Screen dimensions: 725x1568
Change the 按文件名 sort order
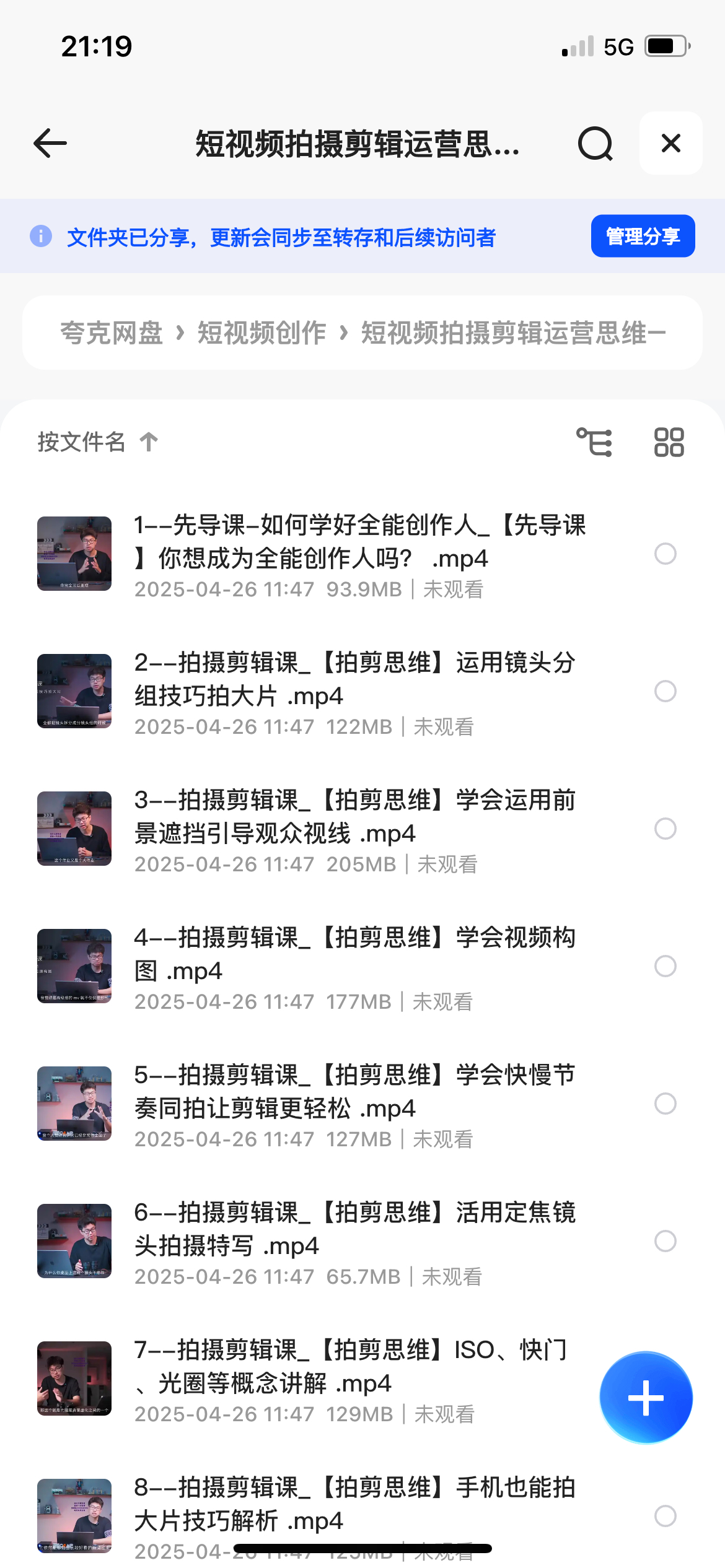(98, 442)
